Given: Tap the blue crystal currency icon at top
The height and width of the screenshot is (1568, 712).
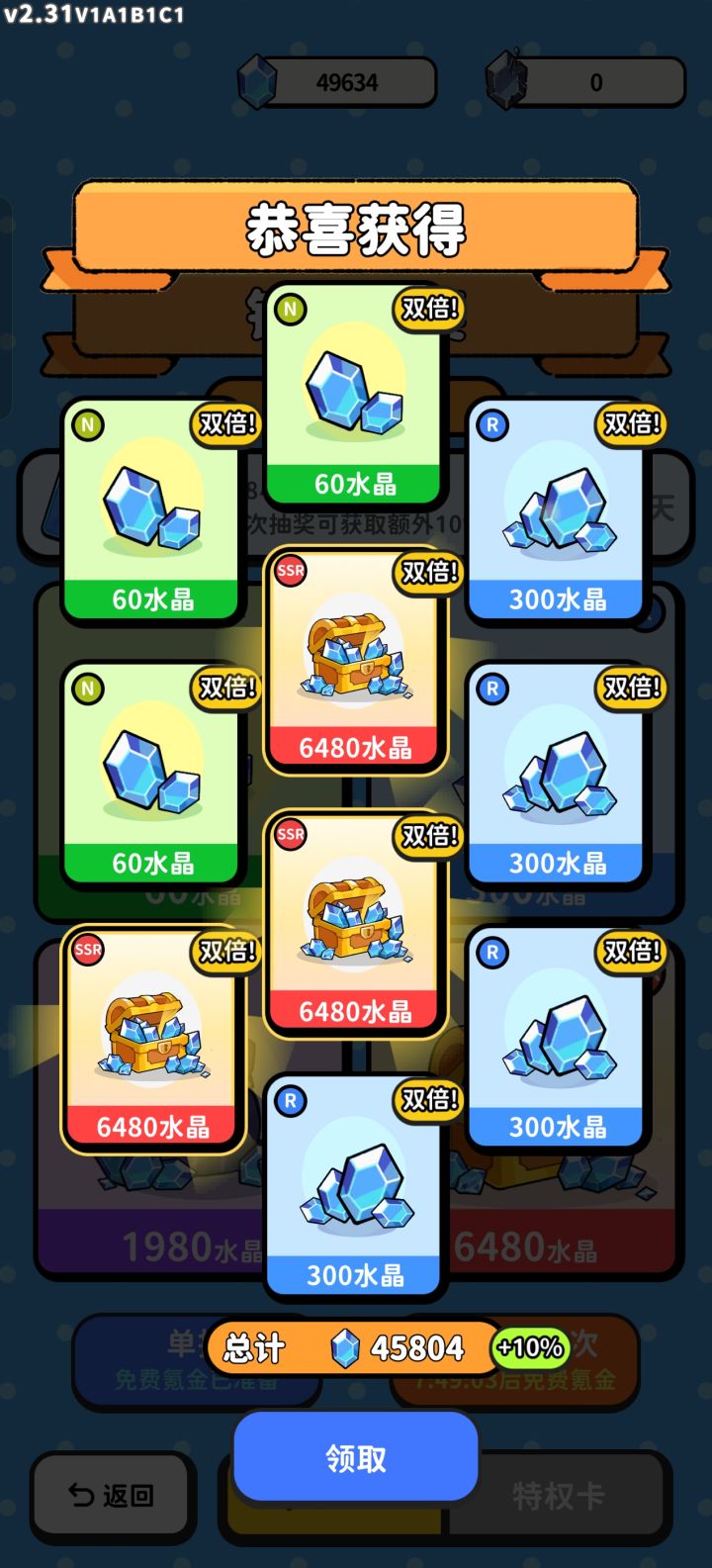Looking at the screenshot, I should point(256,82).
